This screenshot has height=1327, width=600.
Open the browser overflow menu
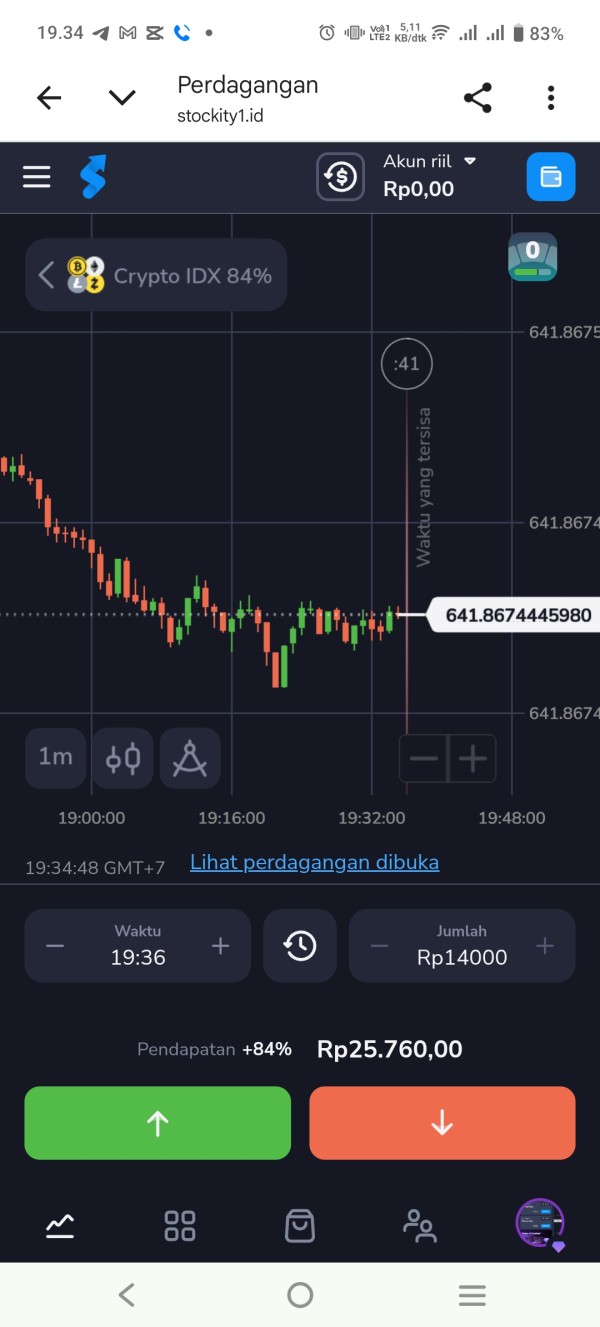click(x=551, y=98)
